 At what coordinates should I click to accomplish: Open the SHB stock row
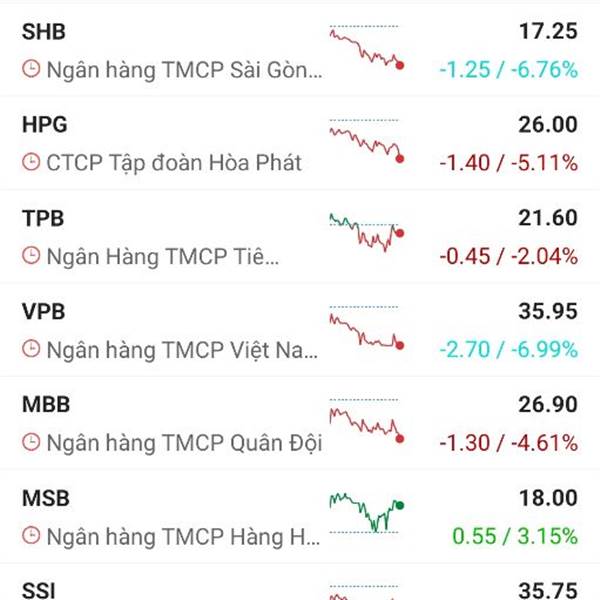(300, 50)
